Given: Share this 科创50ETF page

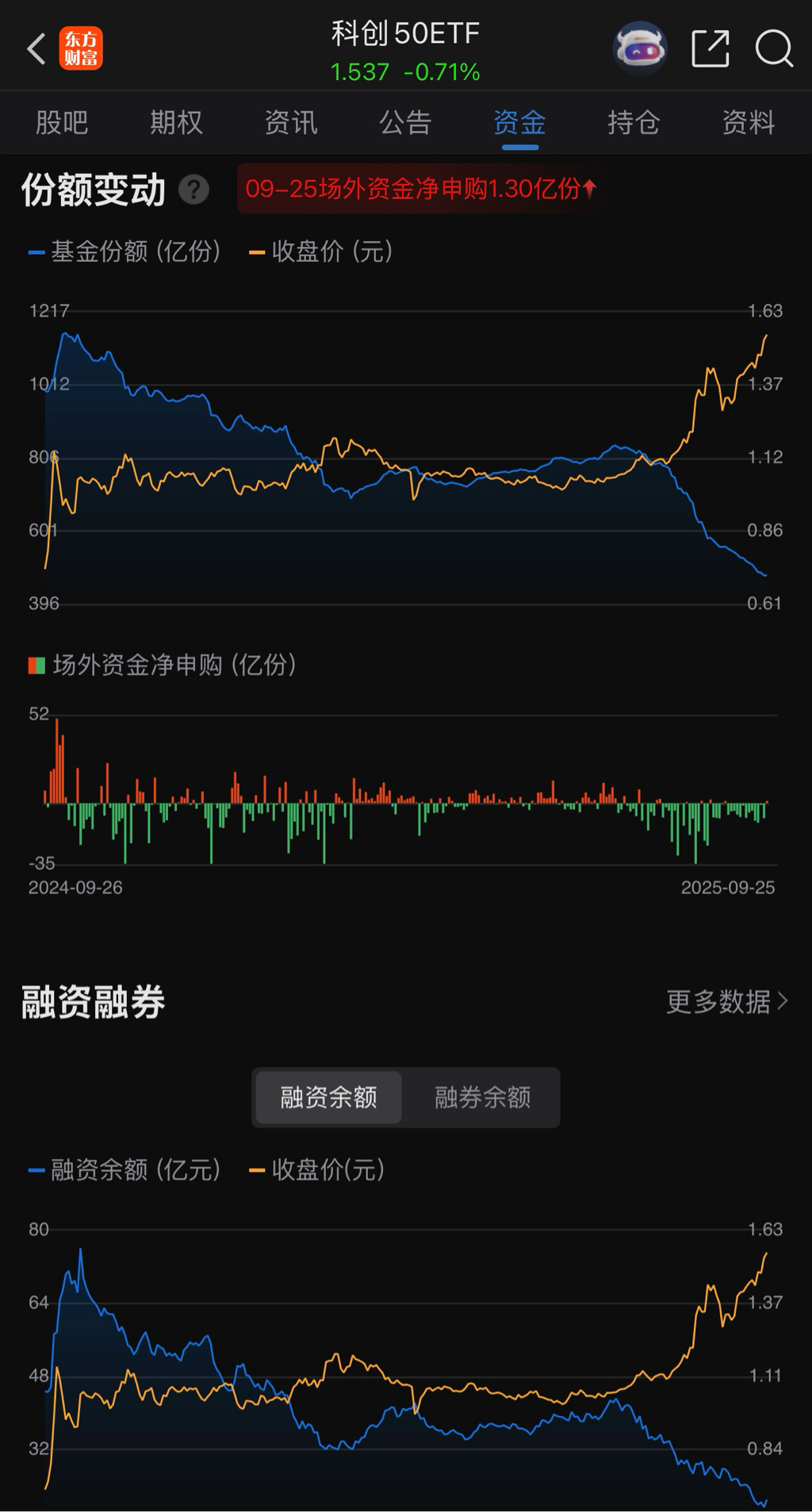Looking at the screenshot, I should click(x=710, y=49).
